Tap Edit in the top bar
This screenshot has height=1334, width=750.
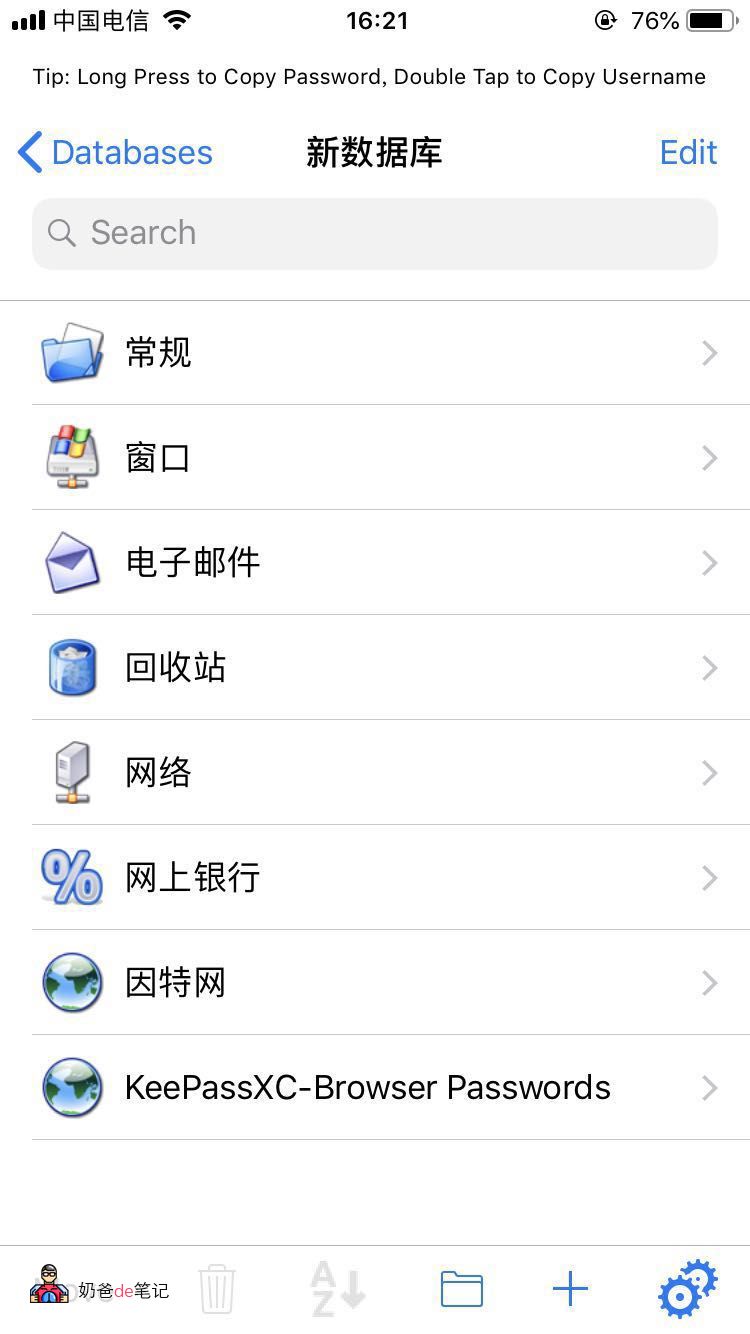tap(688, 153)
